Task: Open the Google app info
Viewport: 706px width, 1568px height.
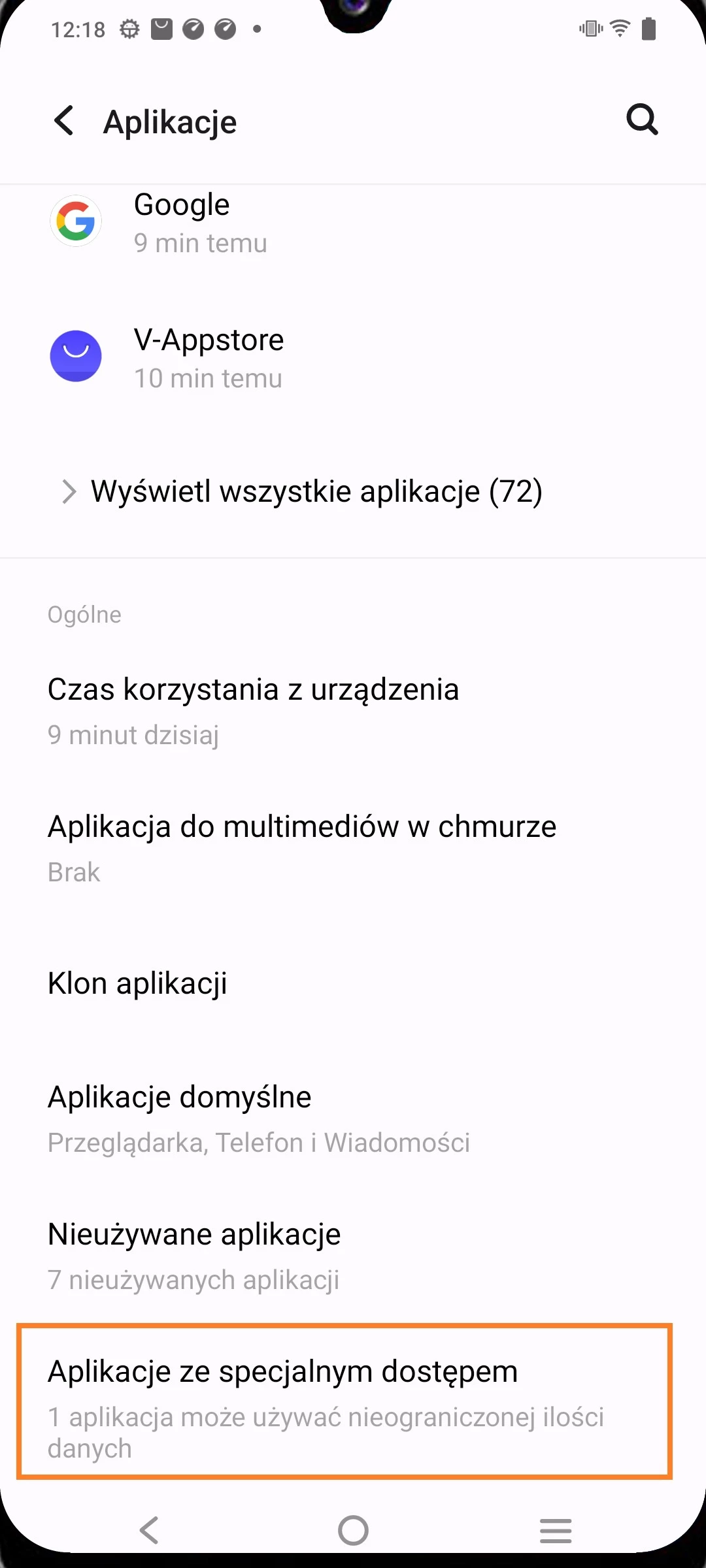Action: click(x=182, y=222)
